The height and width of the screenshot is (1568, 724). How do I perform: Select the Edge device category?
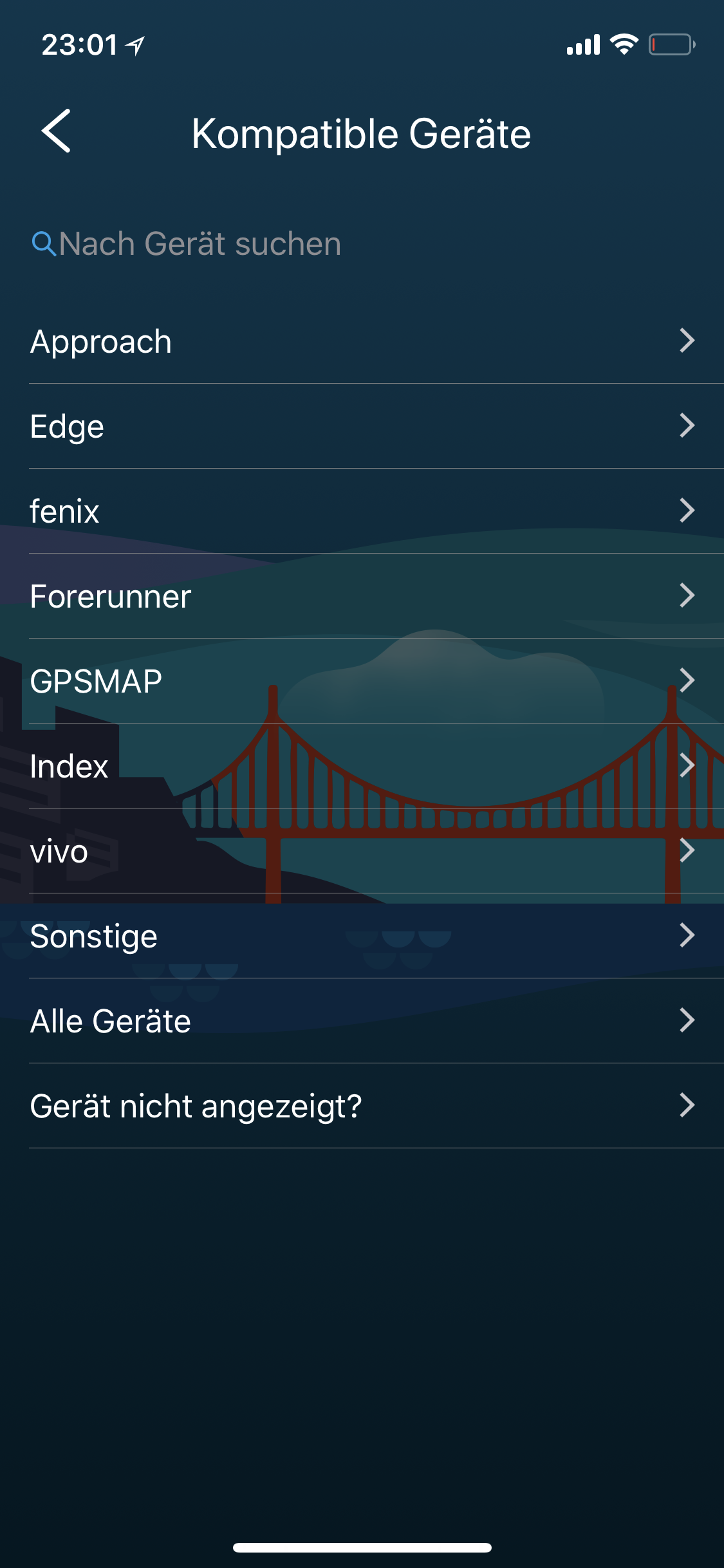coord(362,426)
